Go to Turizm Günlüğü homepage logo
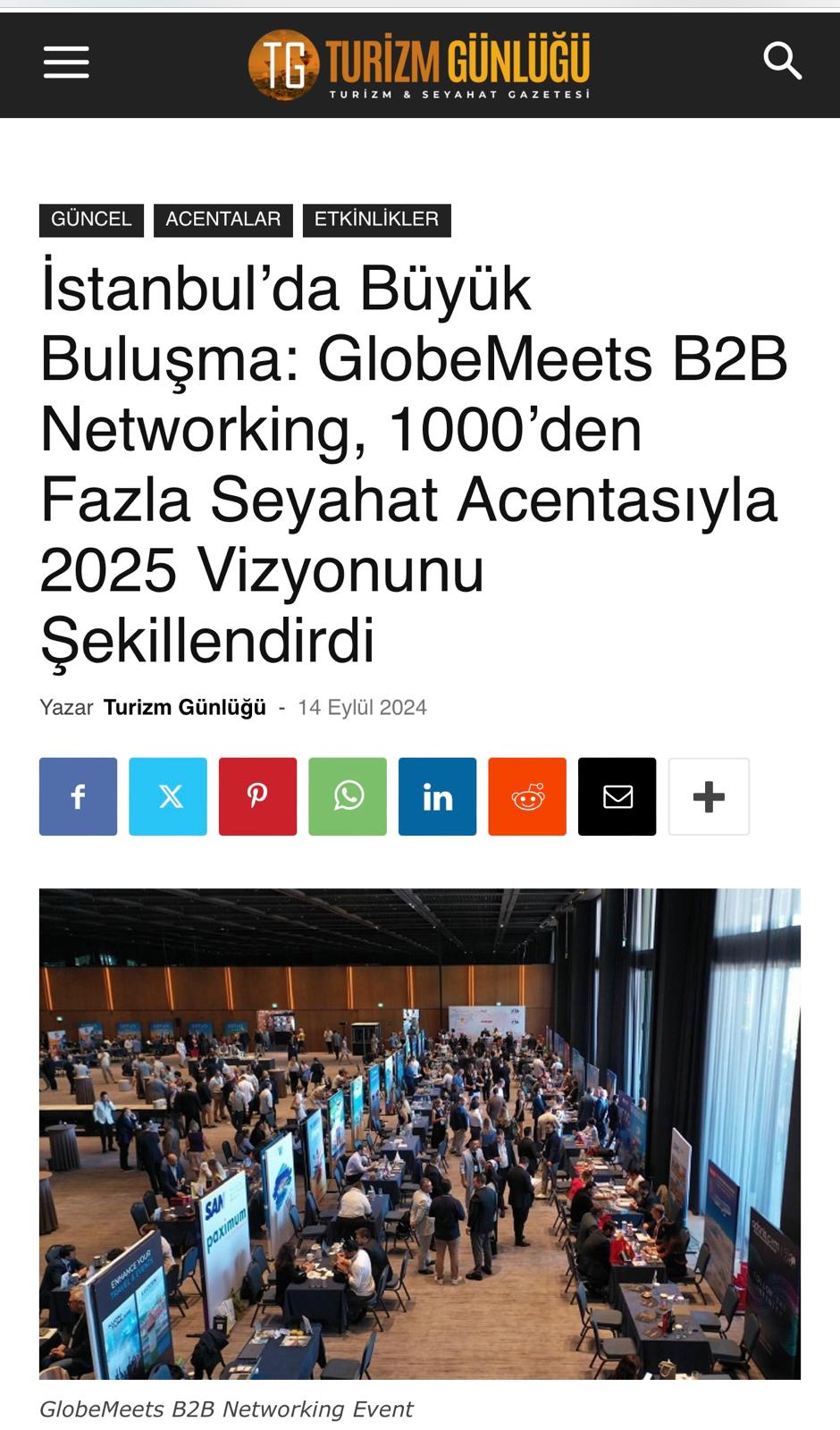This screenshot has height=1430, width=840. pos(419,64)
